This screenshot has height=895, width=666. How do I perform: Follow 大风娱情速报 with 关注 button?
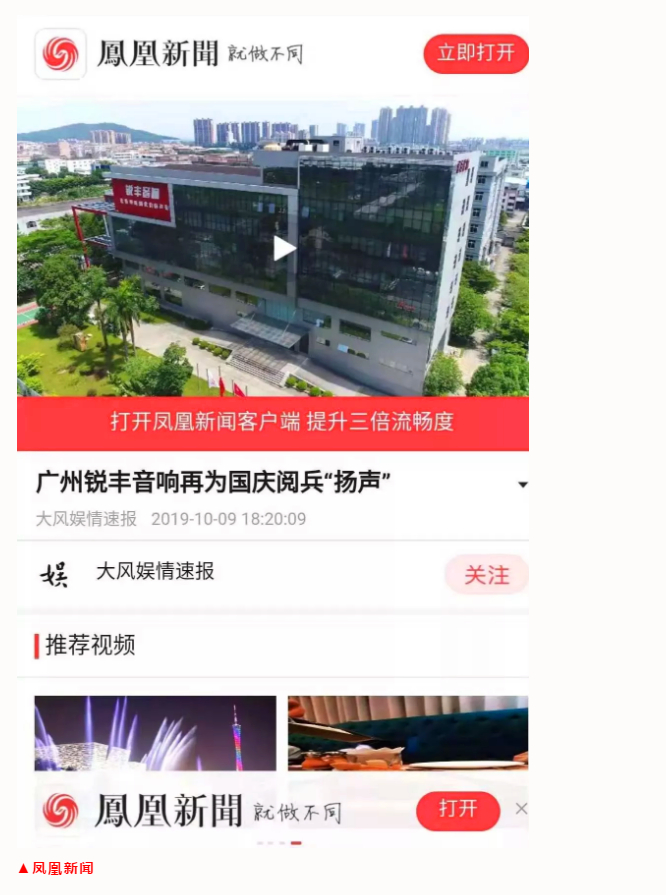point(486,575)
